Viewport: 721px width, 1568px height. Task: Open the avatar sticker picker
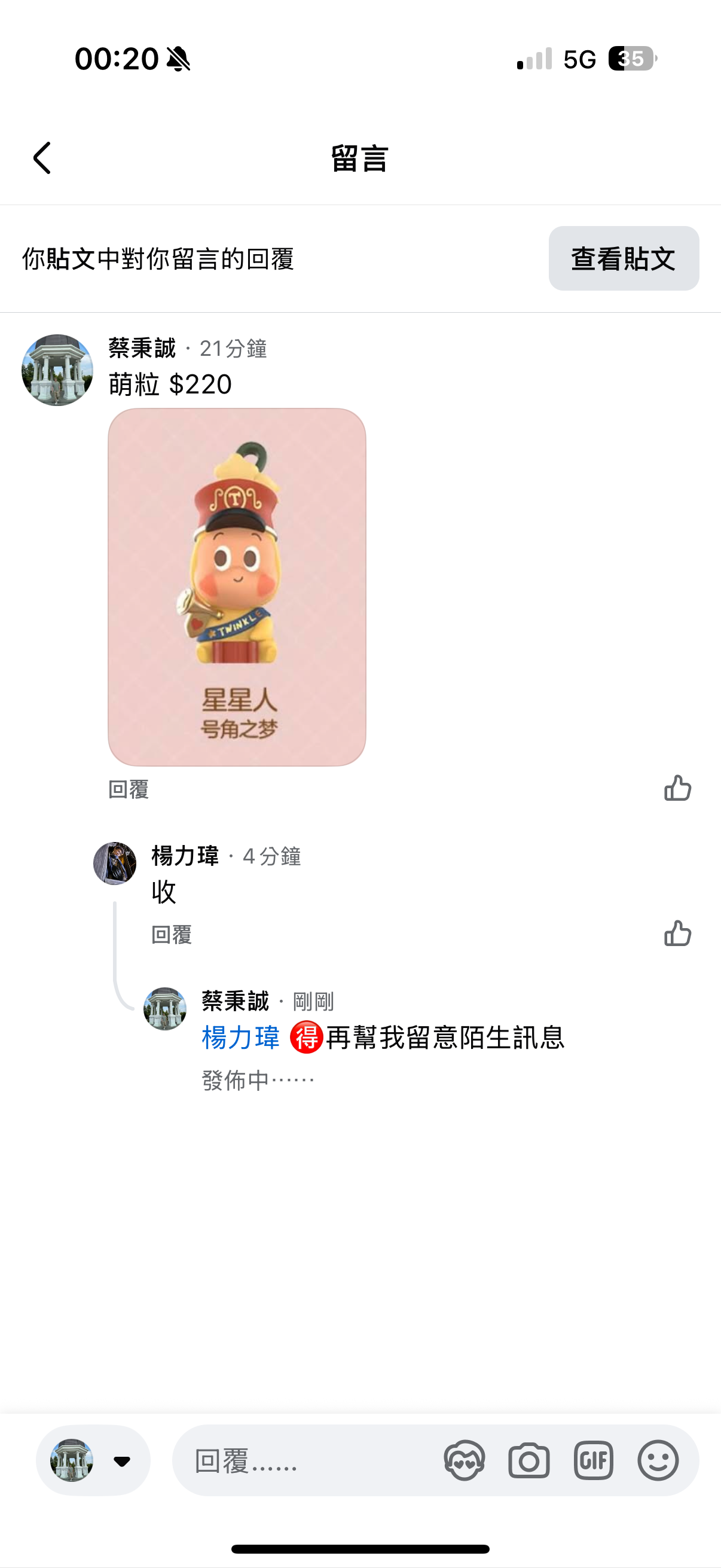point(465,1460)
